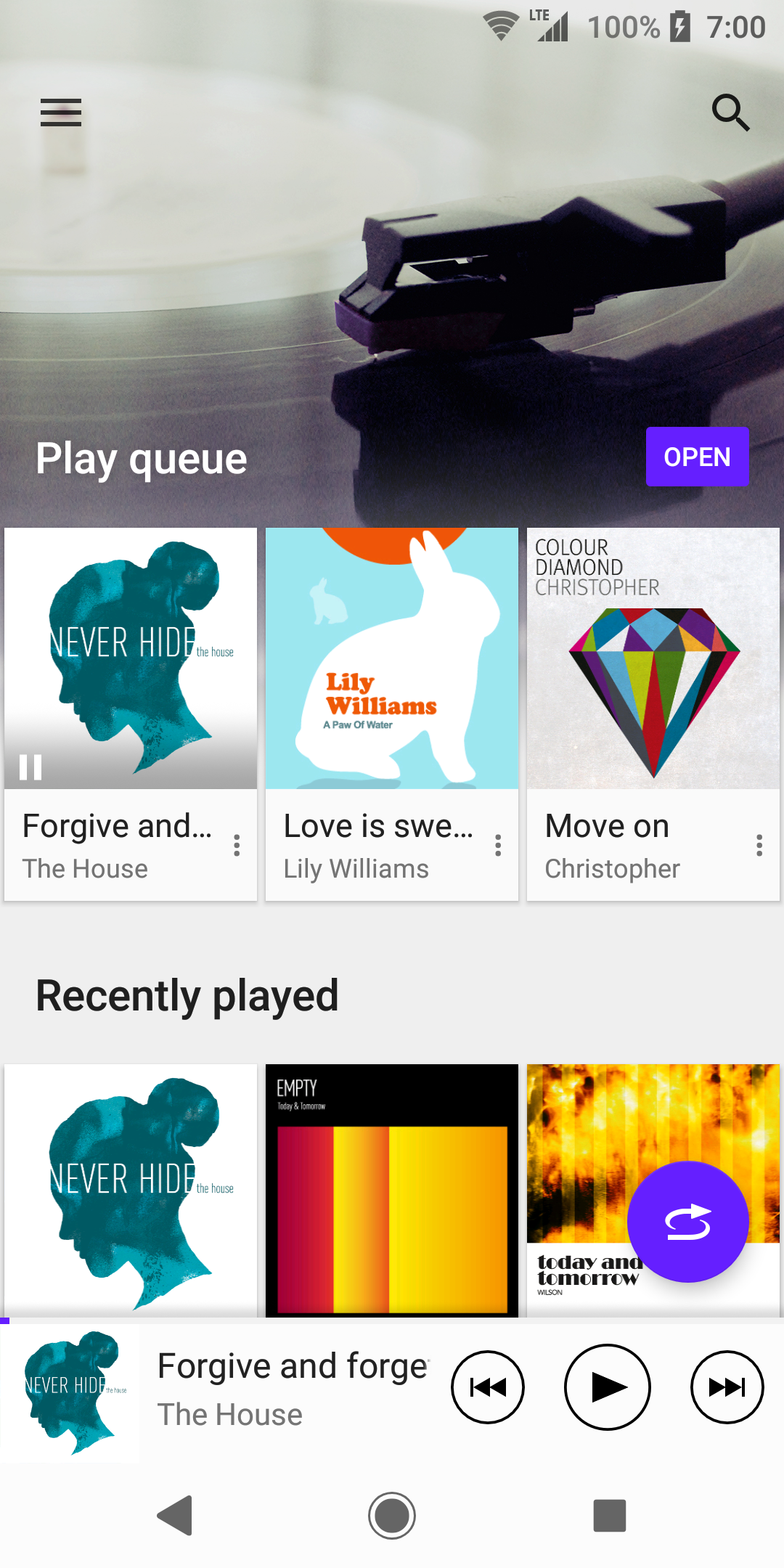Viewport: 784px width, 1568px height.
Task: Go back using system navigation
Action: click(x=175, y=1515)
